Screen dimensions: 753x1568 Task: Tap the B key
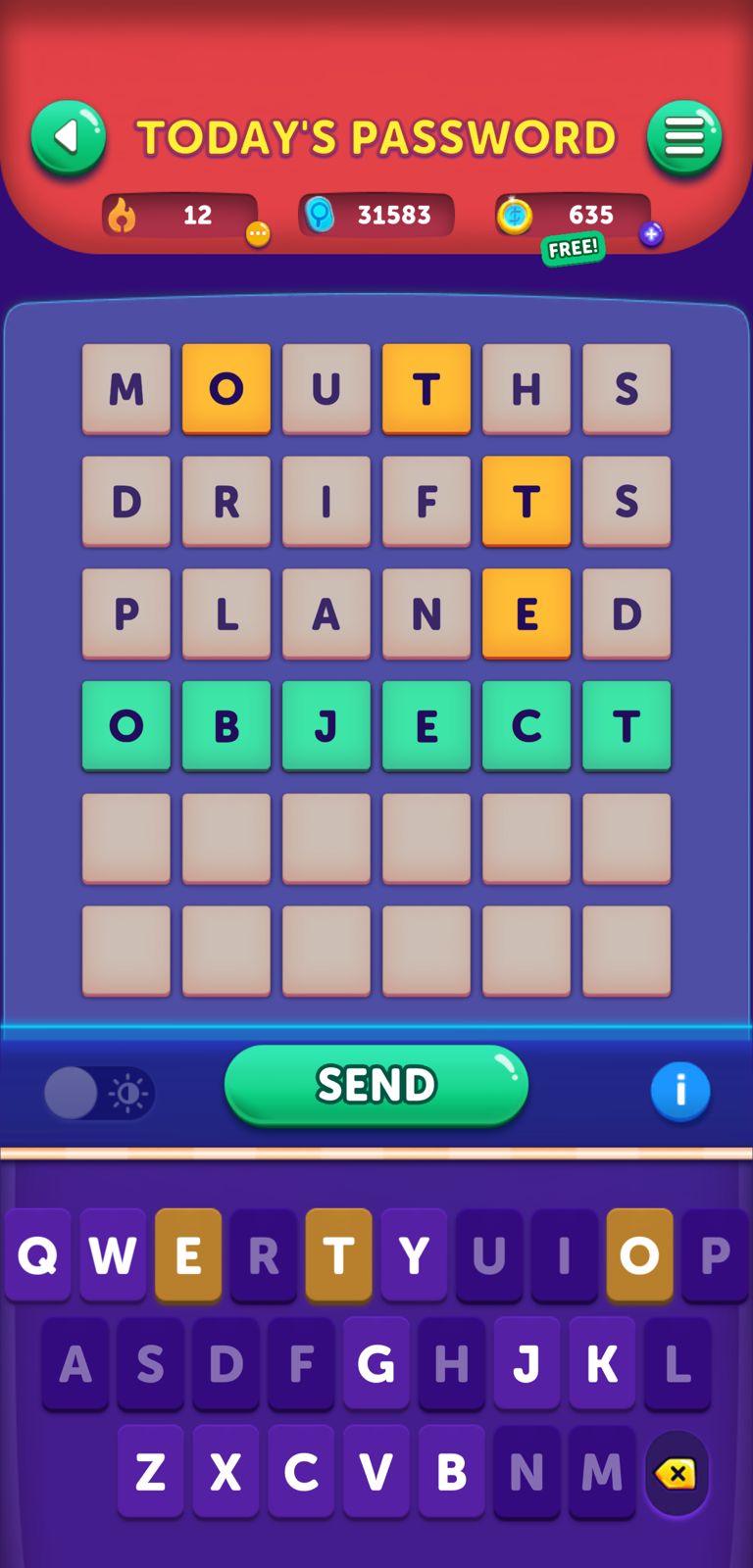click(451, 1471)
